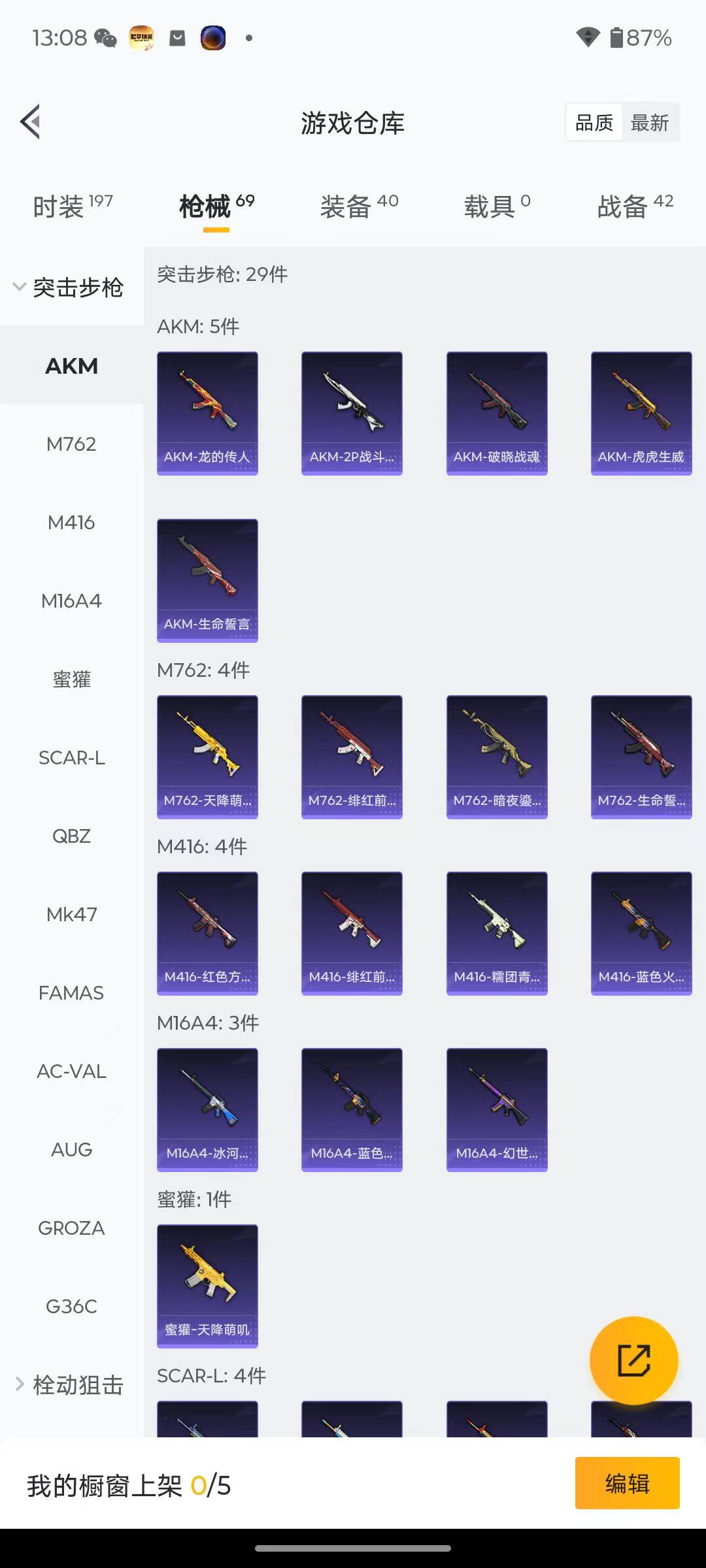Tap the yellow share floating button
The height and width of the screenshot is (1568, 706).
pos(633,1361)
